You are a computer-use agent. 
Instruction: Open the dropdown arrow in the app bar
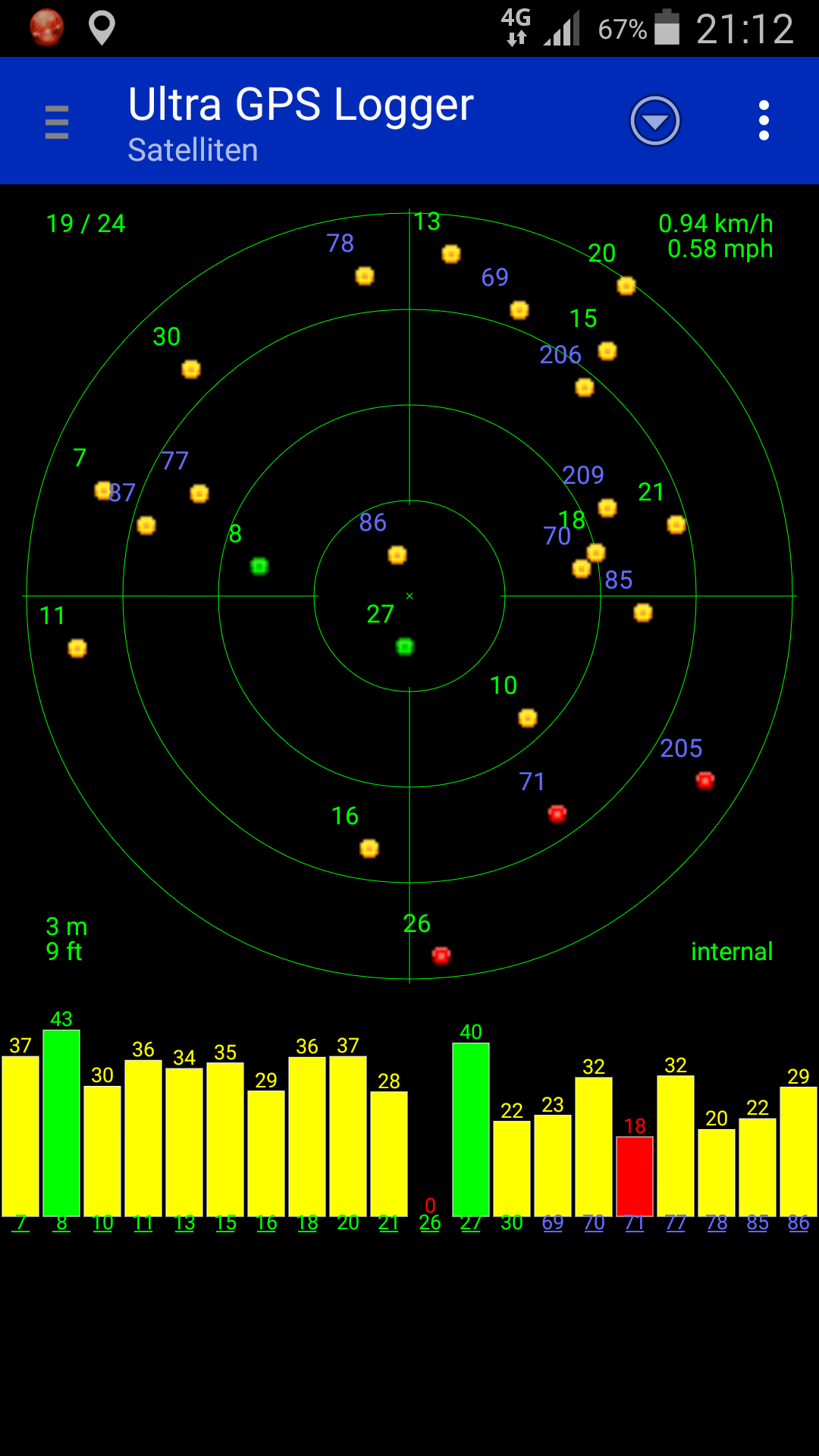pyautogui.click(x=655, y=121)
